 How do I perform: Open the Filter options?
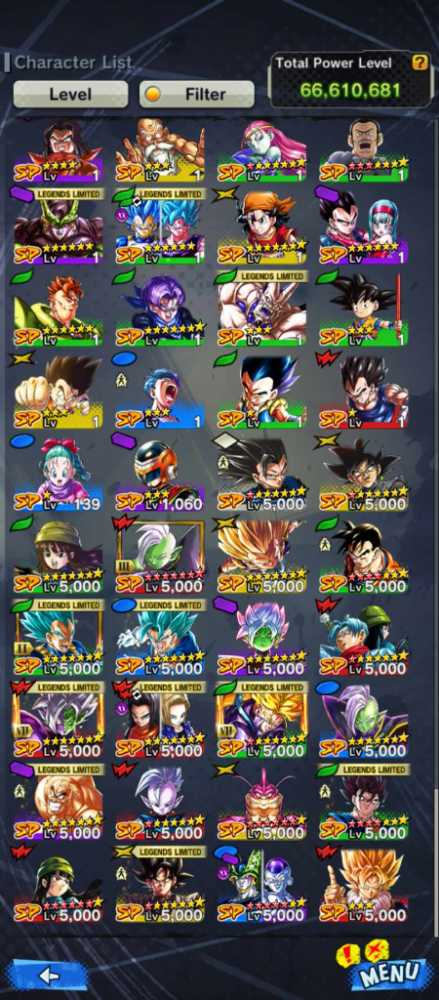point(197,94)
